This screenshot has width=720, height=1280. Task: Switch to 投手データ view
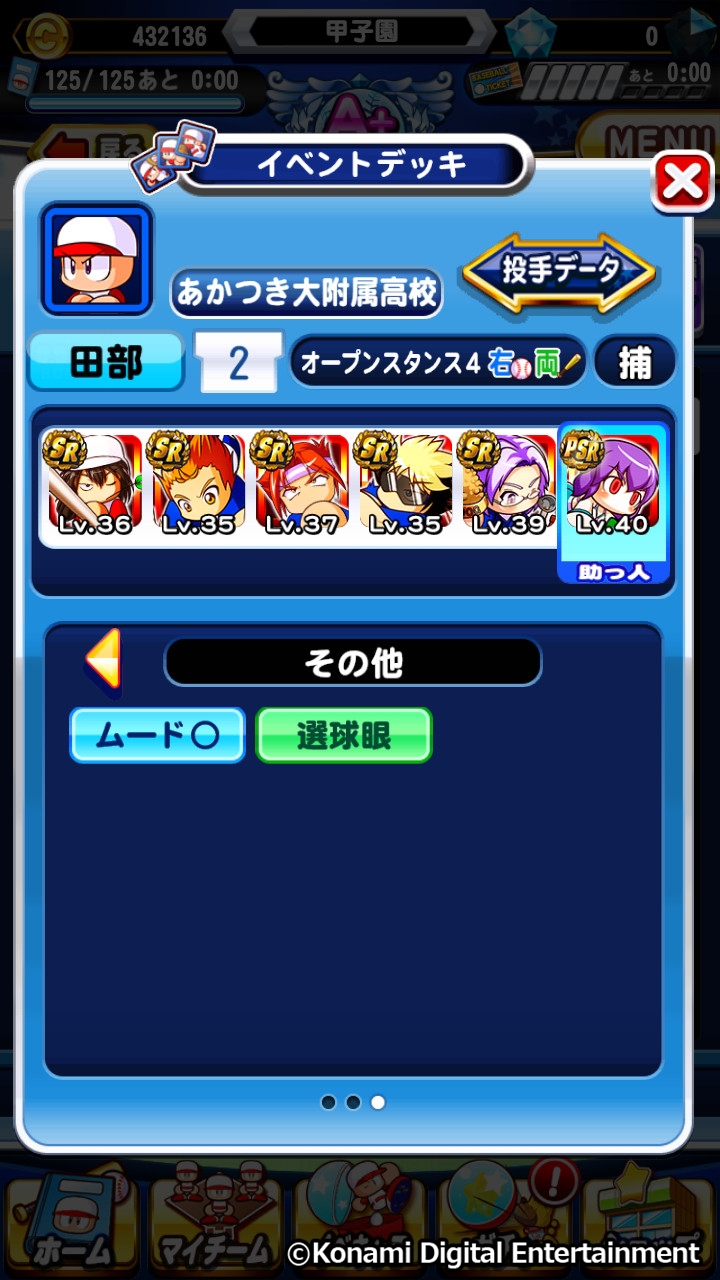tap(559, 270)
